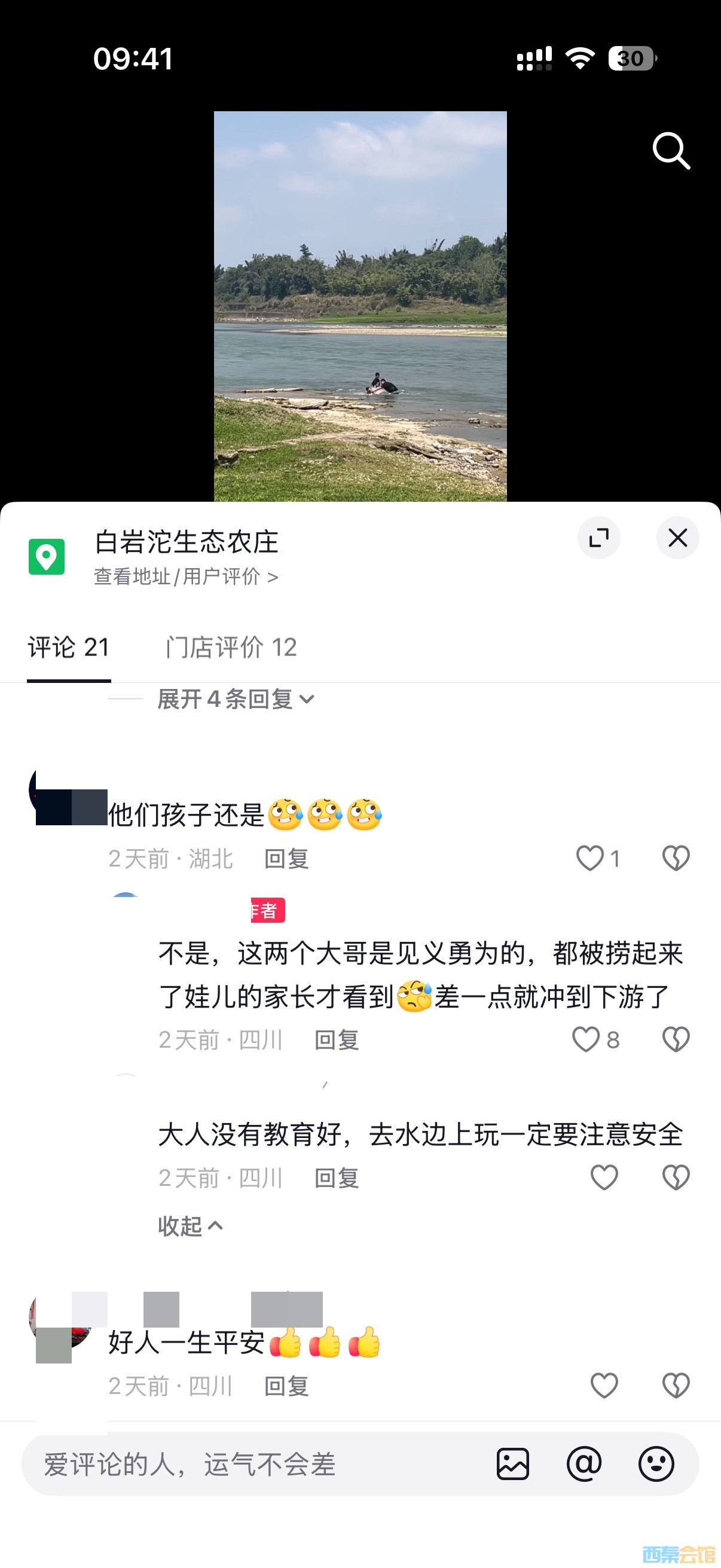Reply to the comment 他们孩子还是

286,859
